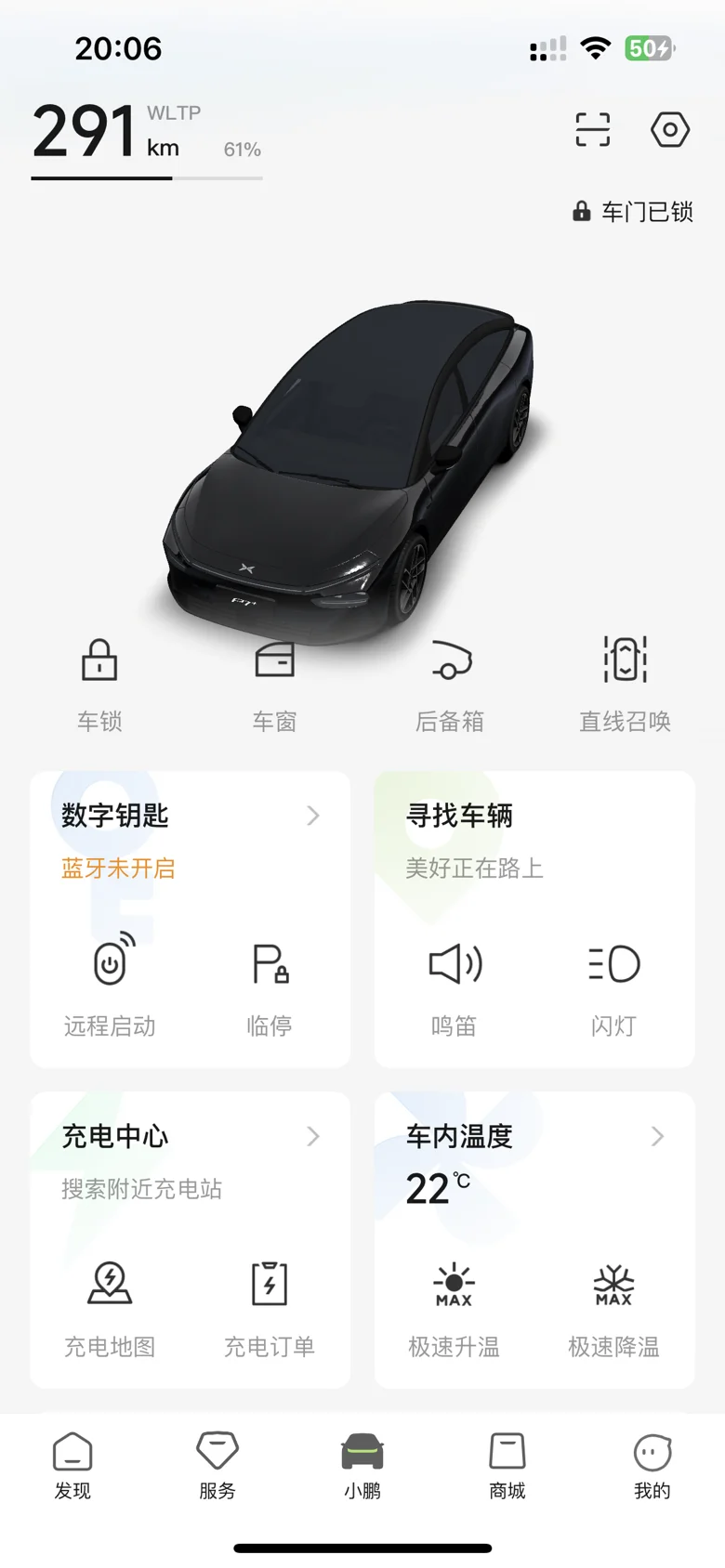
Task: Open the hexagon settings icon
Action: click(x=669, y=130)
